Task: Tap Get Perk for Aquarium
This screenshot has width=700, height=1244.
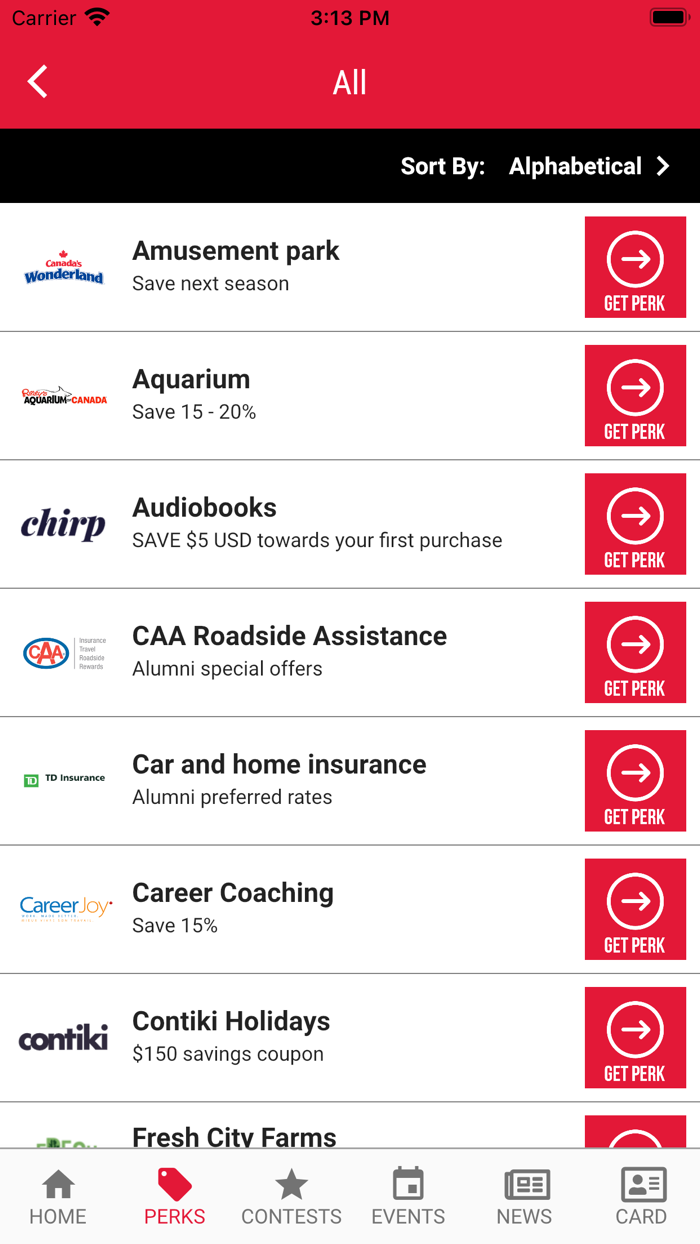Action: click(635, 395)
